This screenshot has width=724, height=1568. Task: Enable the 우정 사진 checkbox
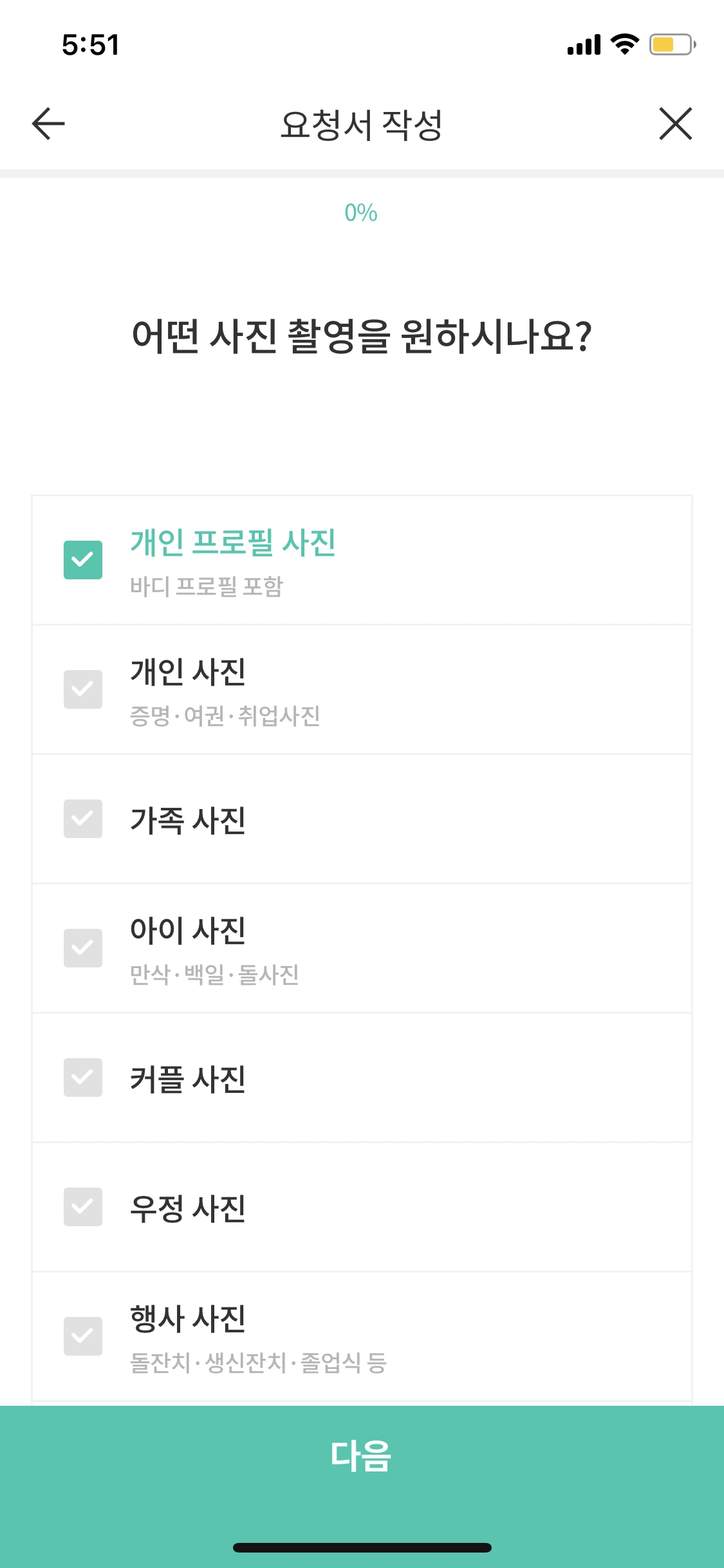(82, 1208)
